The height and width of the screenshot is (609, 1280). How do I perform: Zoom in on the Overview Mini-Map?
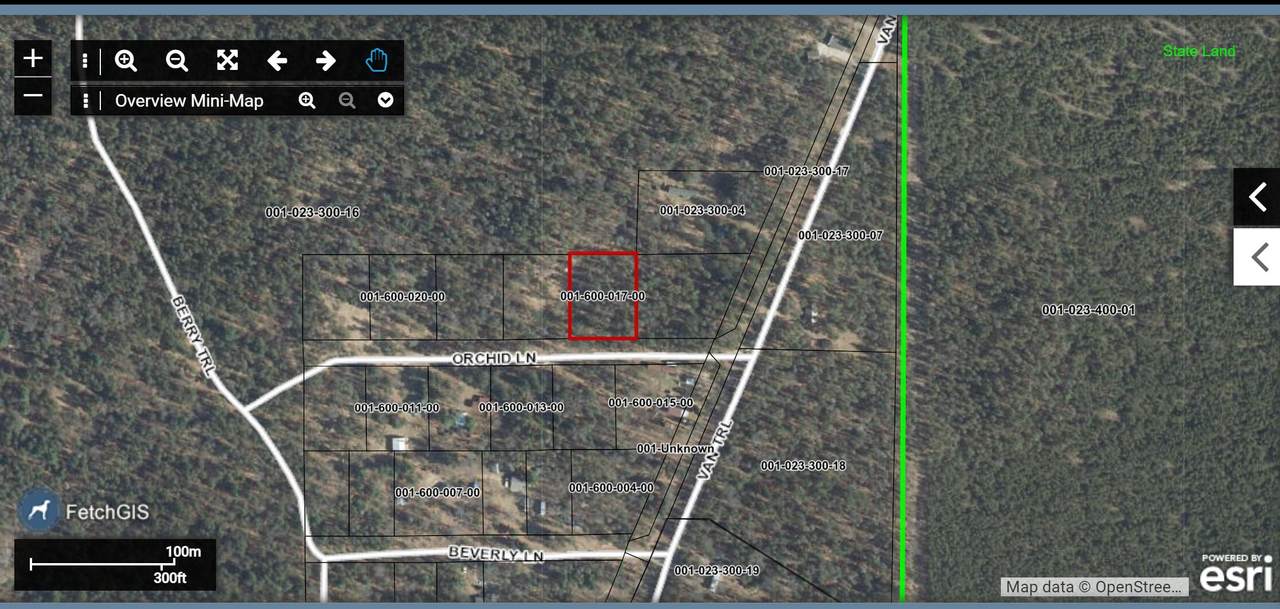tap(307, 100)
